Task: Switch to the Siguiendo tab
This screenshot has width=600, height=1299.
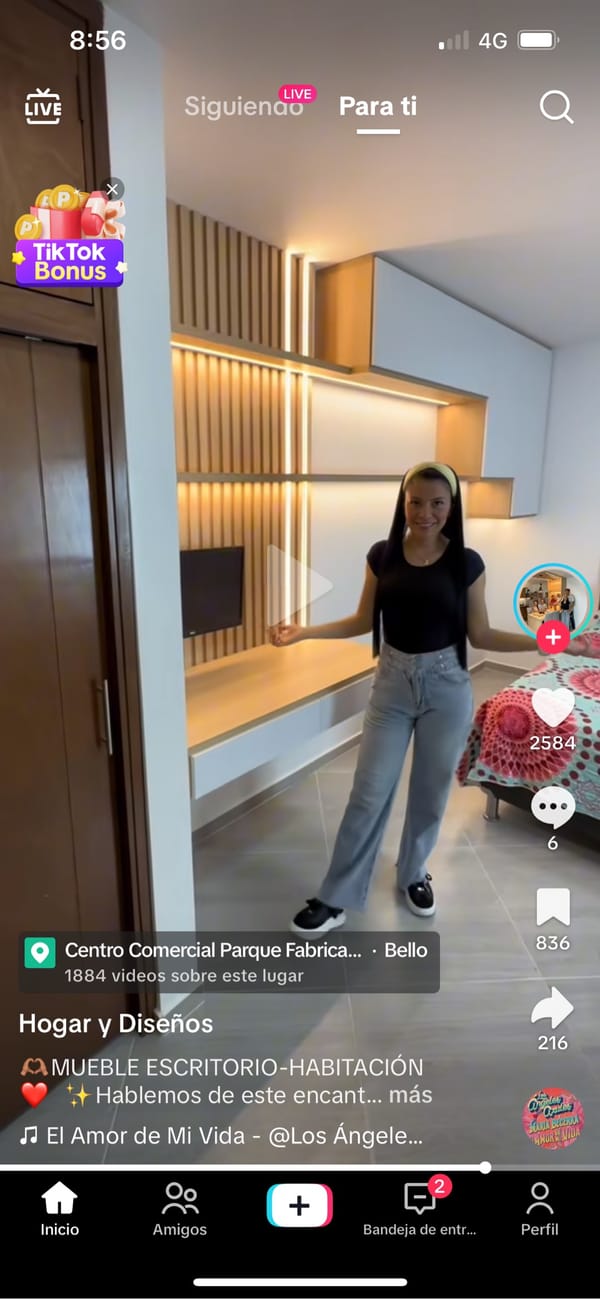Action: point(244,107)
